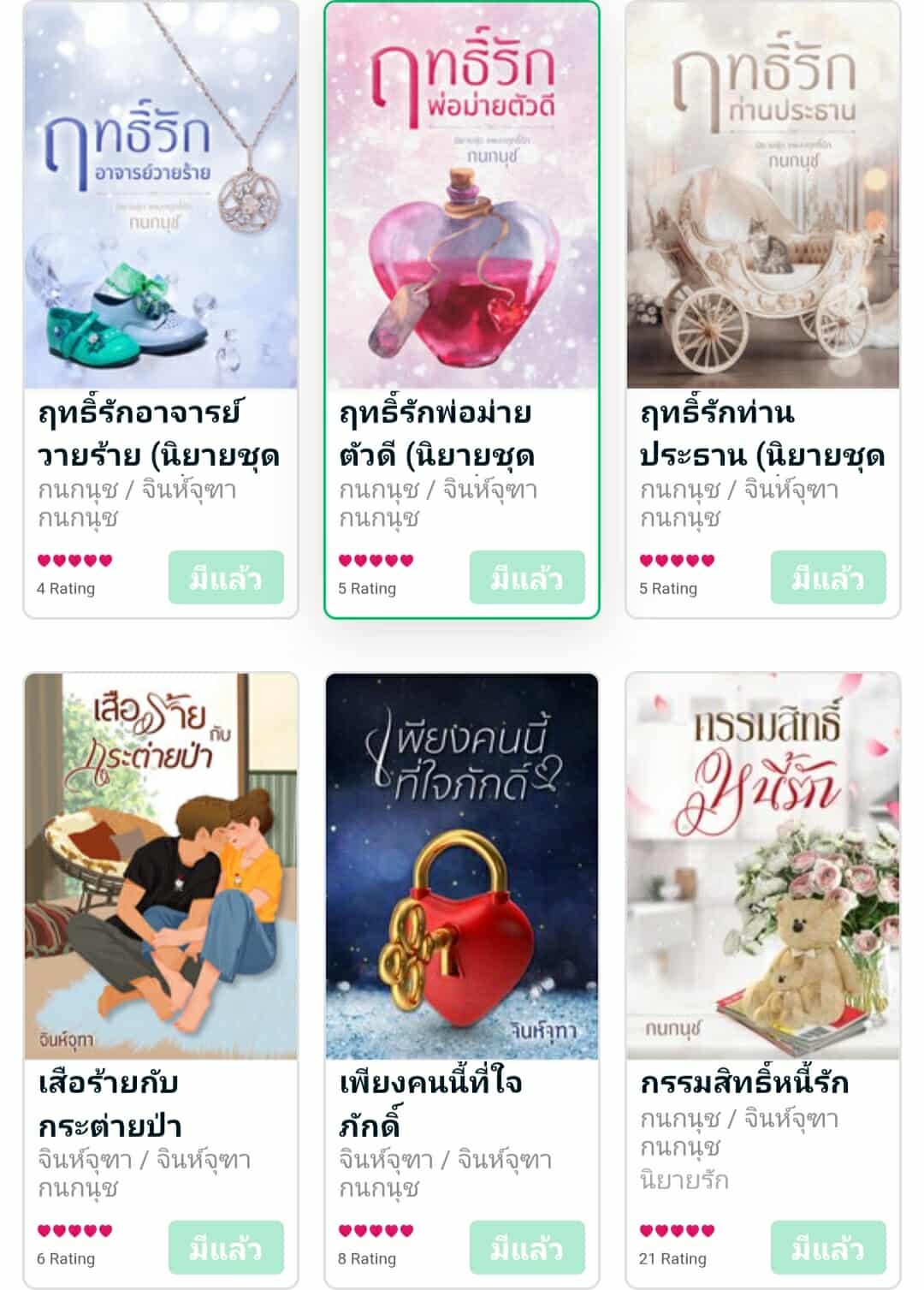Open the book กรรมสิทธิ์หนี้รัก
The height and width of the screenshot is (1290, 924).
(x=763, y=866)
